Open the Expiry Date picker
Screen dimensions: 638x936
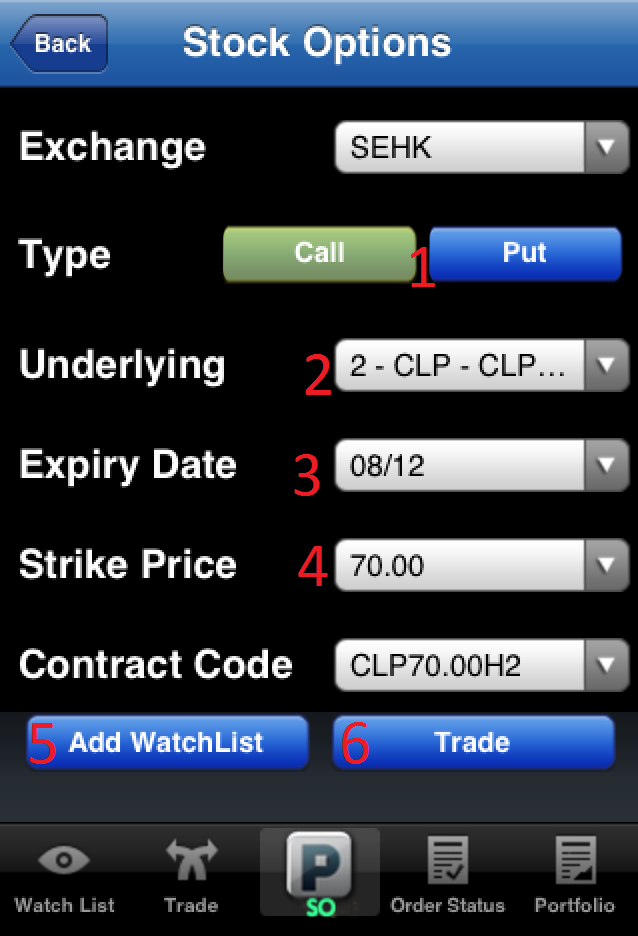click(x=481, y=465)
